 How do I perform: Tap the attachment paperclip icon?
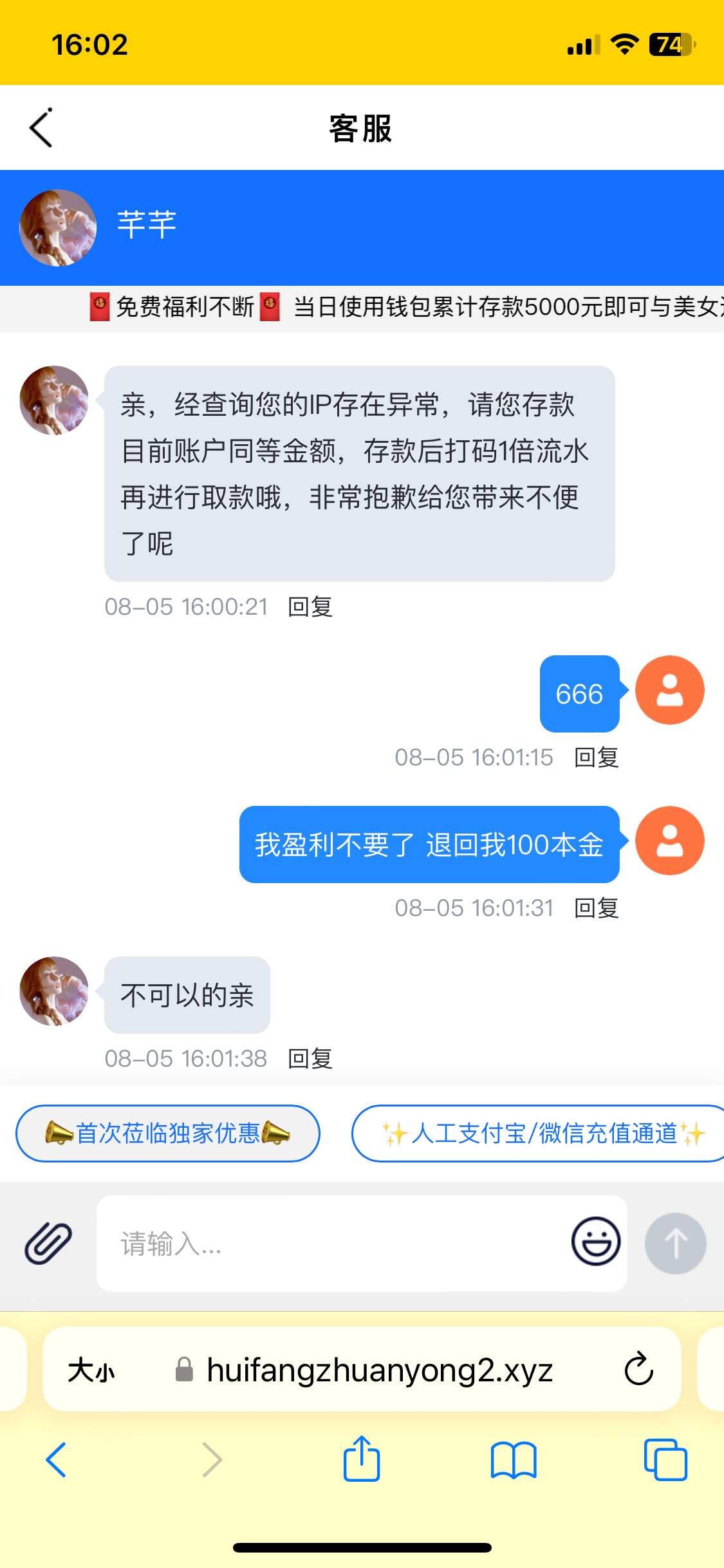[48, 1243]
